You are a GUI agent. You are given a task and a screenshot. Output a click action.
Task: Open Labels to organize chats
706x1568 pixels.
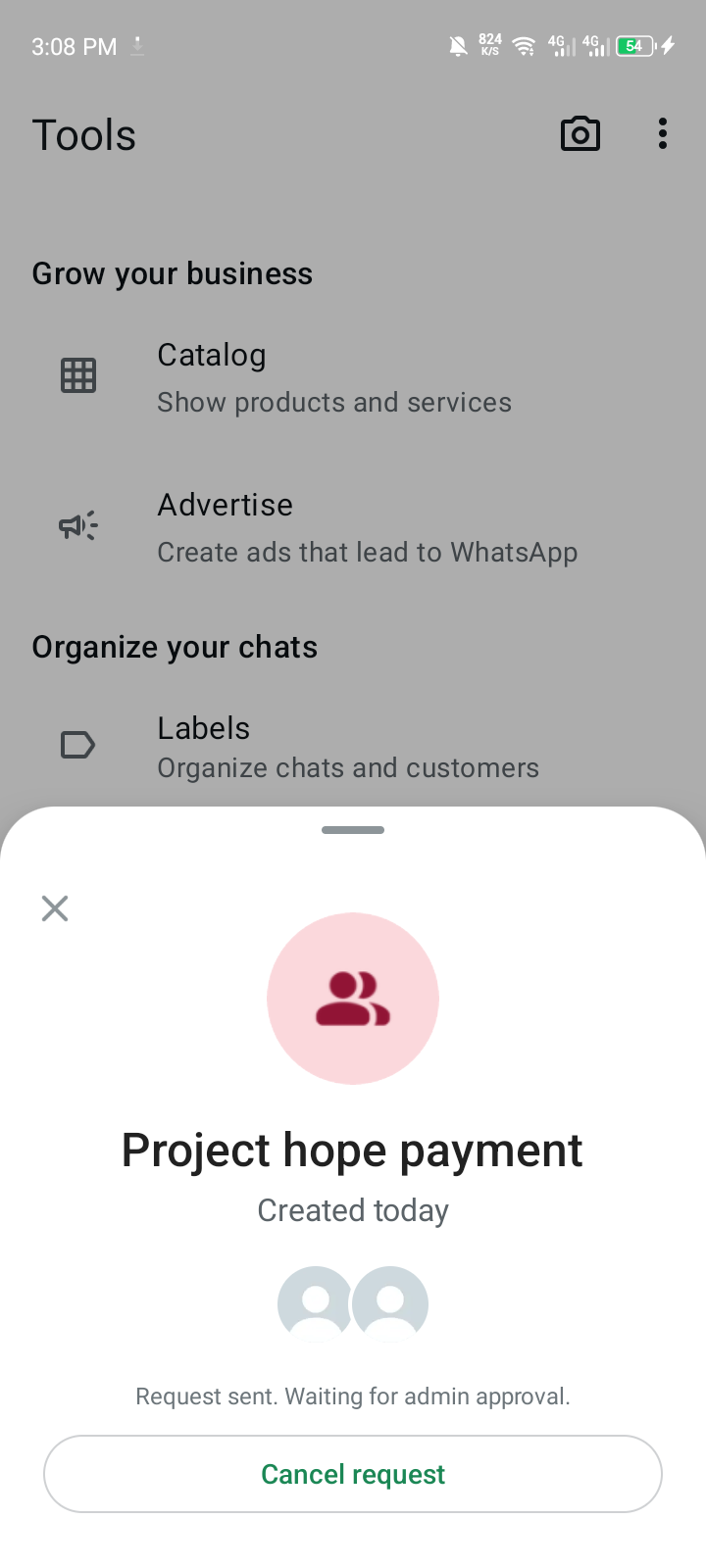[x=347, y=747]
